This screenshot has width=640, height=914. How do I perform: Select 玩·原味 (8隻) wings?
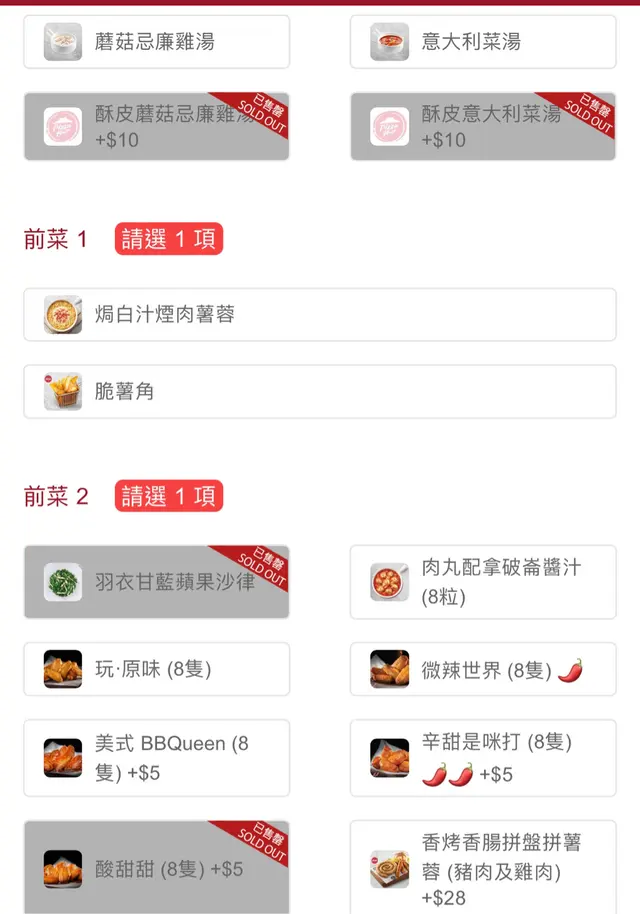[x=157, y=669]
